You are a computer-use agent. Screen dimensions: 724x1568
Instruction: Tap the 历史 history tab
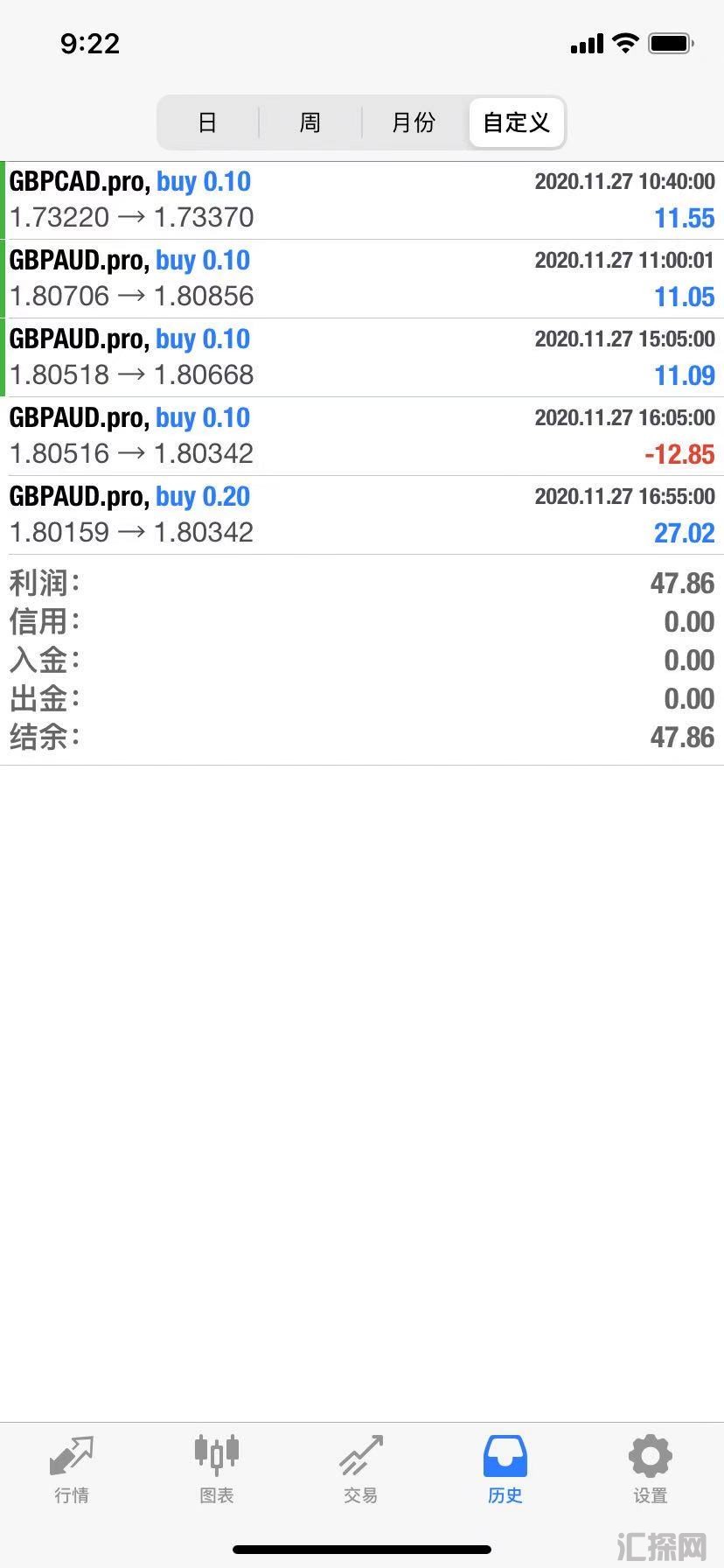505,1469
